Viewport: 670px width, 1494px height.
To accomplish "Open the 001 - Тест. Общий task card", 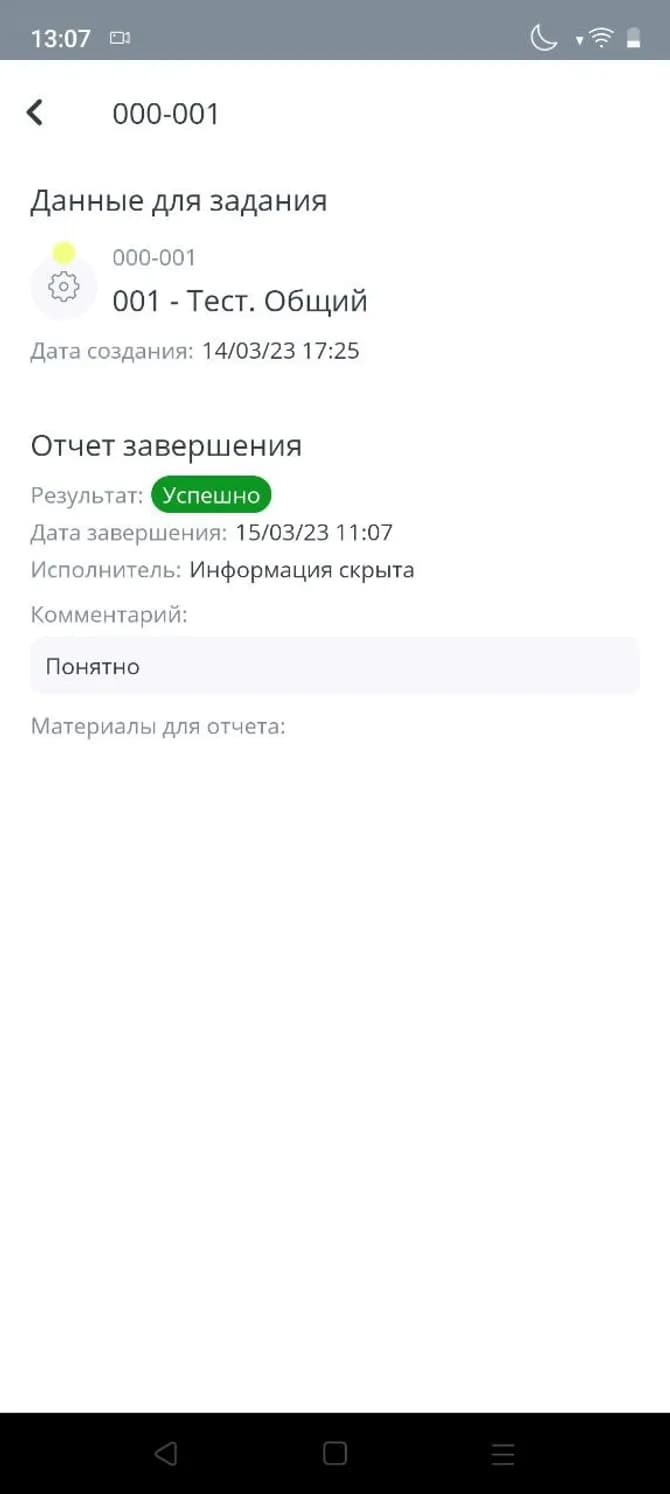I will click(x=239, y=300).
